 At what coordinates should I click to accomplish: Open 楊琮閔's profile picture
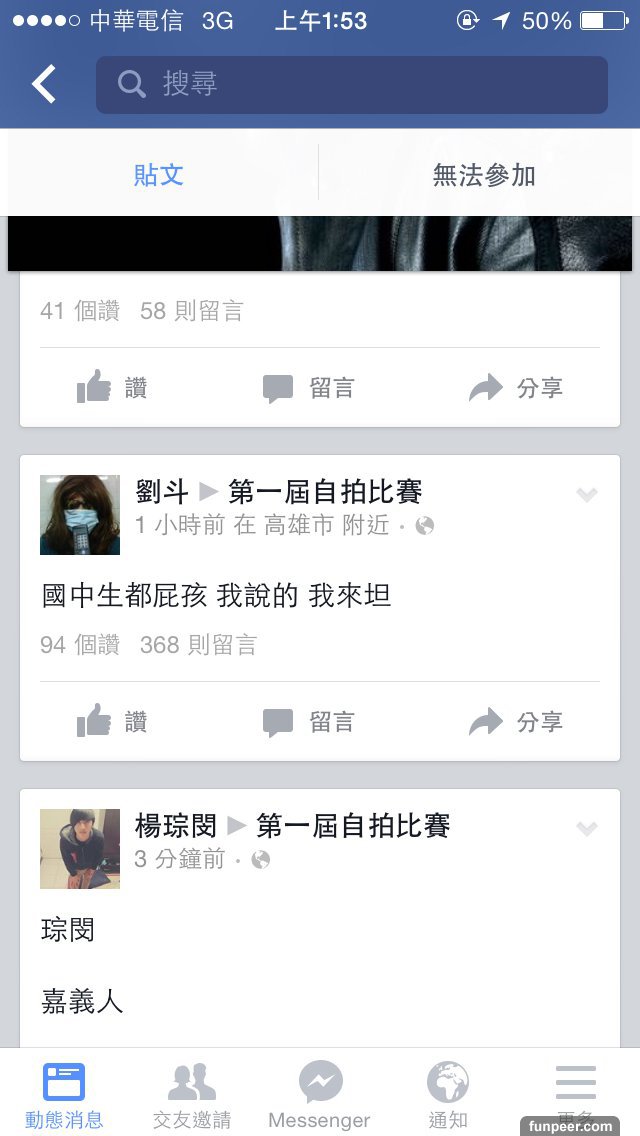click(x=80, y=849)
